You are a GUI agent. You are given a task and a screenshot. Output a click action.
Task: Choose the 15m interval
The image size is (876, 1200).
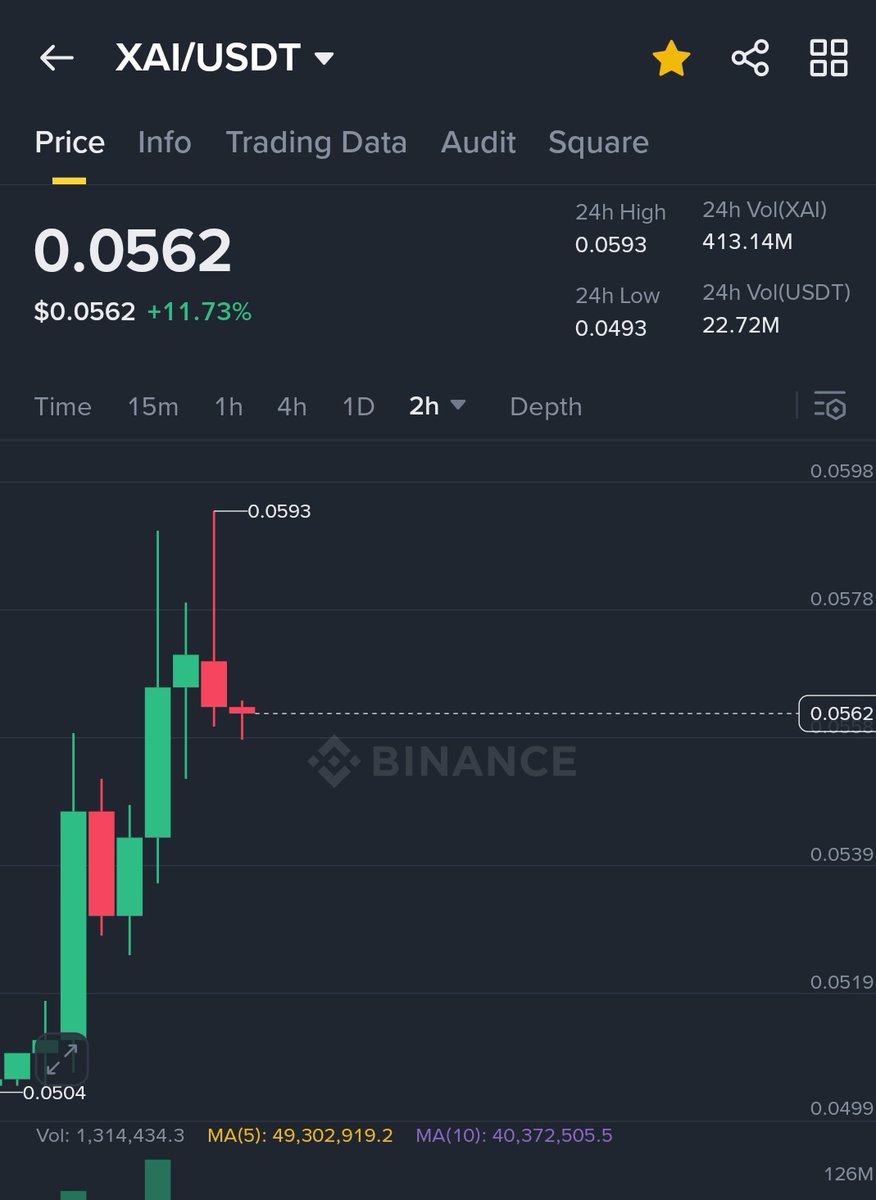tap(153, 407)
